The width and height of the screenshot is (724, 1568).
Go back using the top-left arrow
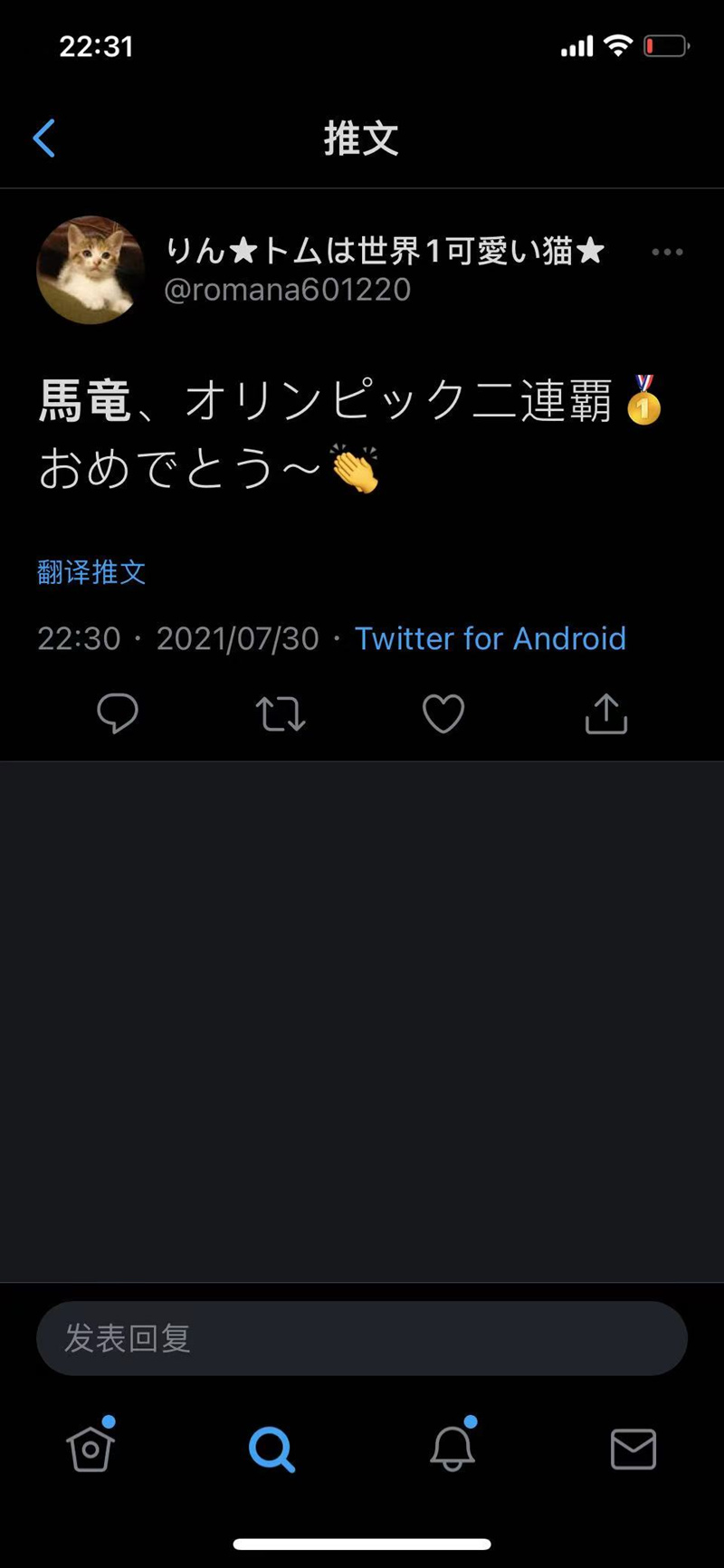[x=44, y=139]
